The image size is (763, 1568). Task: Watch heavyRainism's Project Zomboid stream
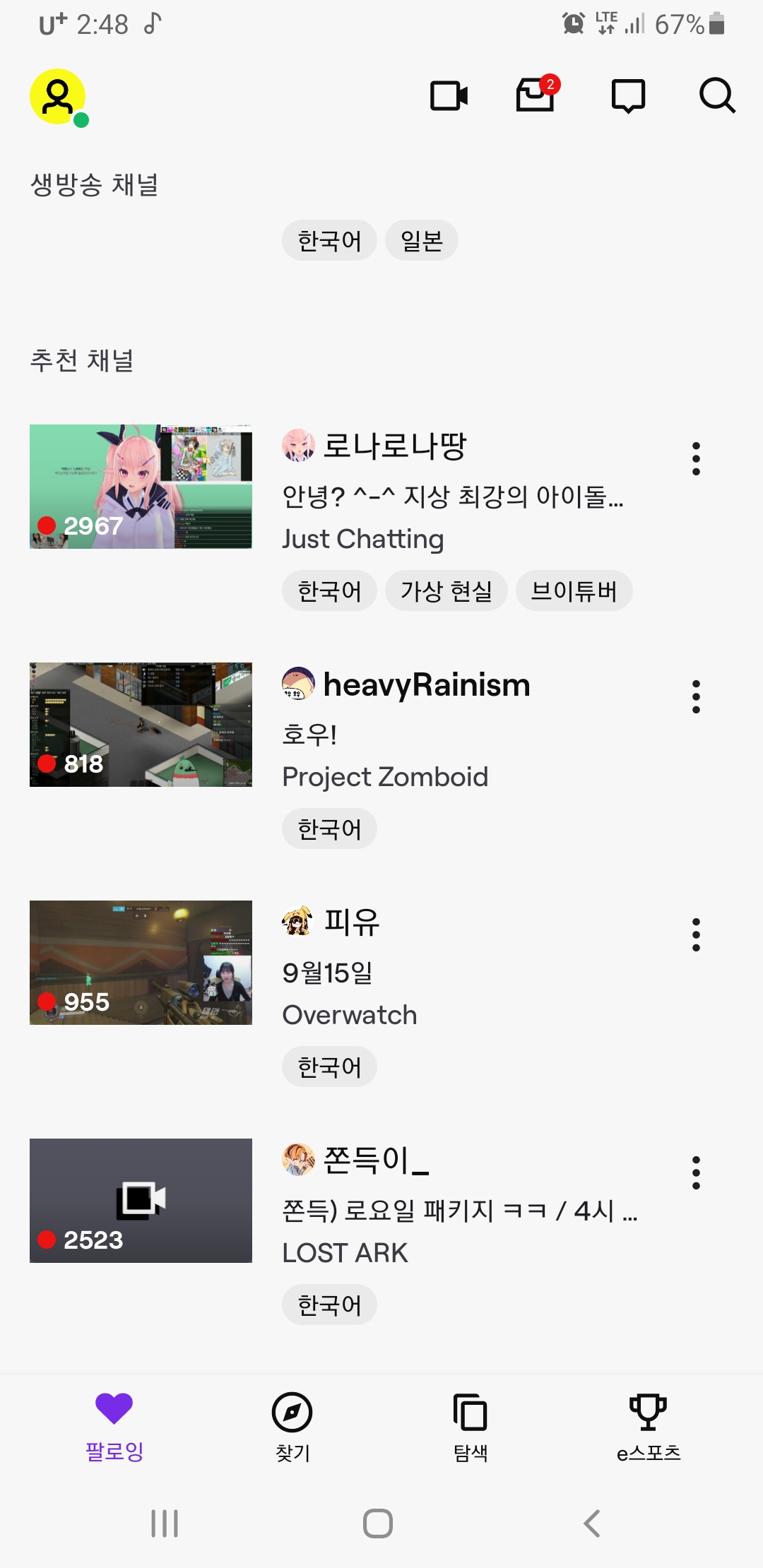[141, 725]
